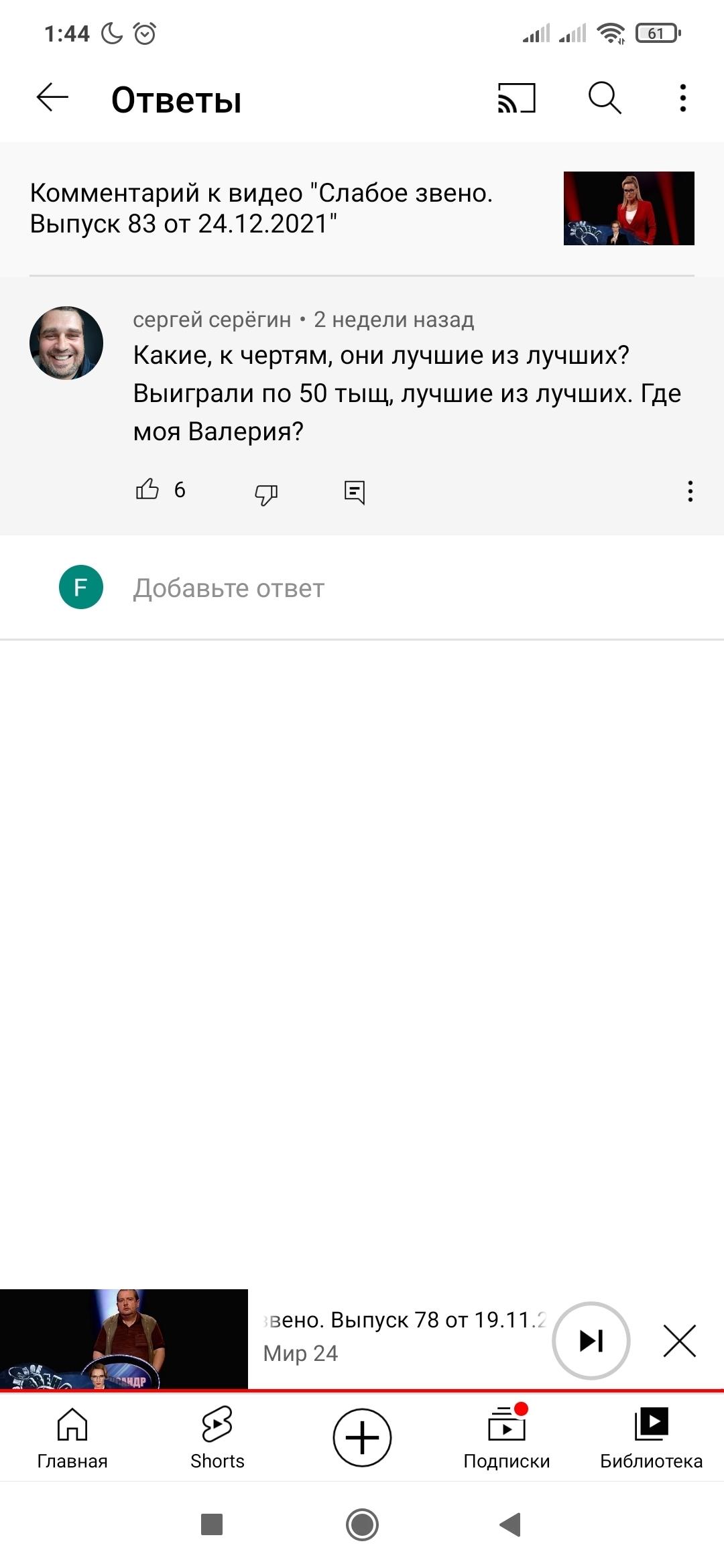Switch to the Главная tab

click(x=72, y=1438)
